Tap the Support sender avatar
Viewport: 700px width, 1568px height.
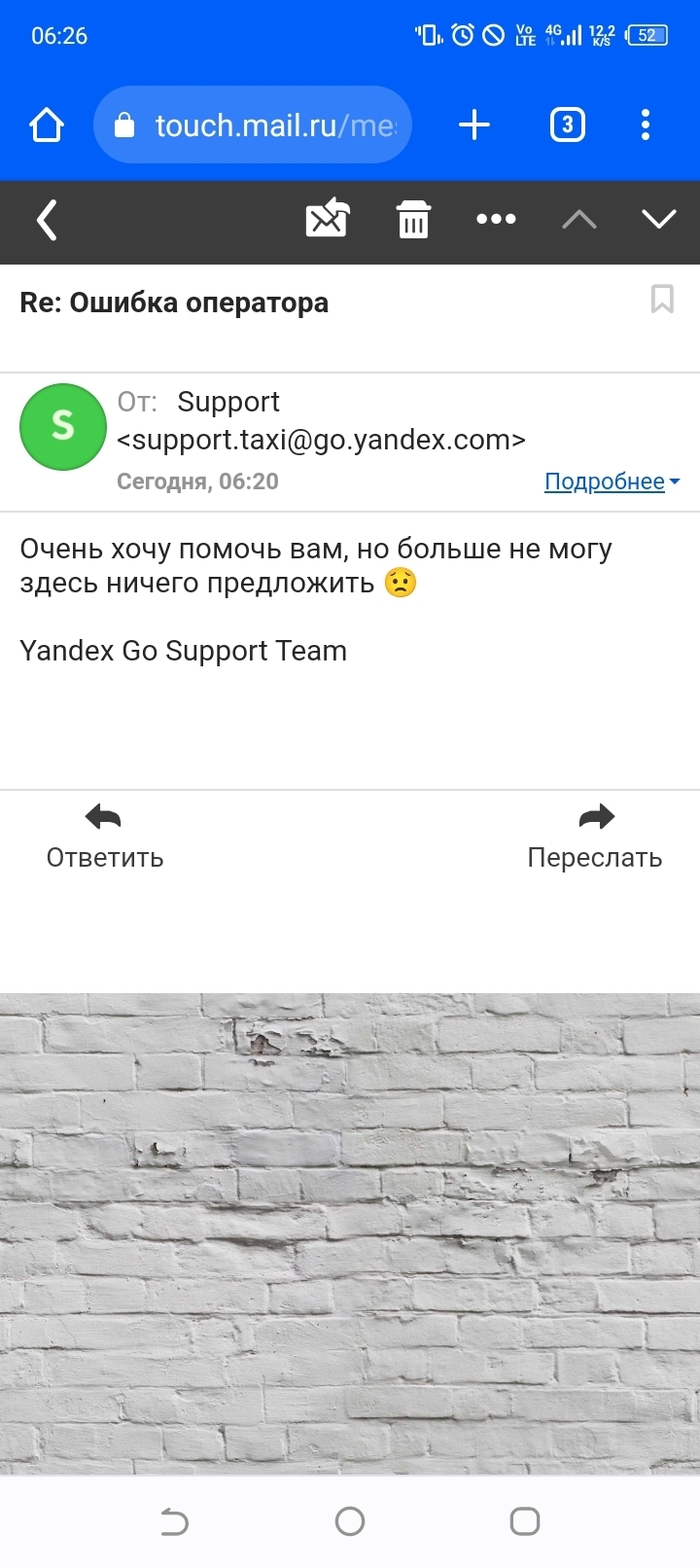point(63,427)
